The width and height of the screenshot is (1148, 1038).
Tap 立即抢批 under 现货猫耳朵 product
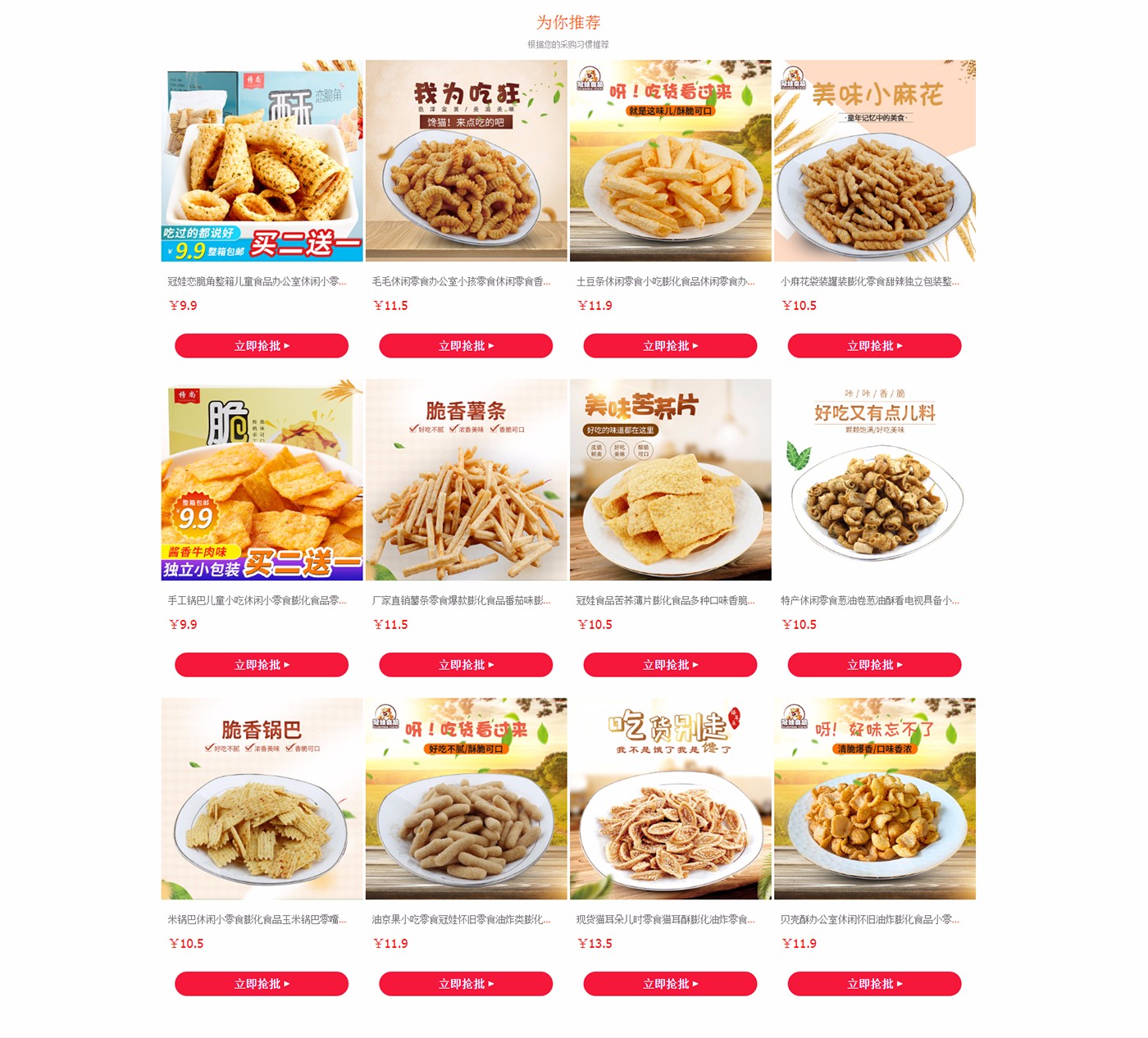[670, 984]
